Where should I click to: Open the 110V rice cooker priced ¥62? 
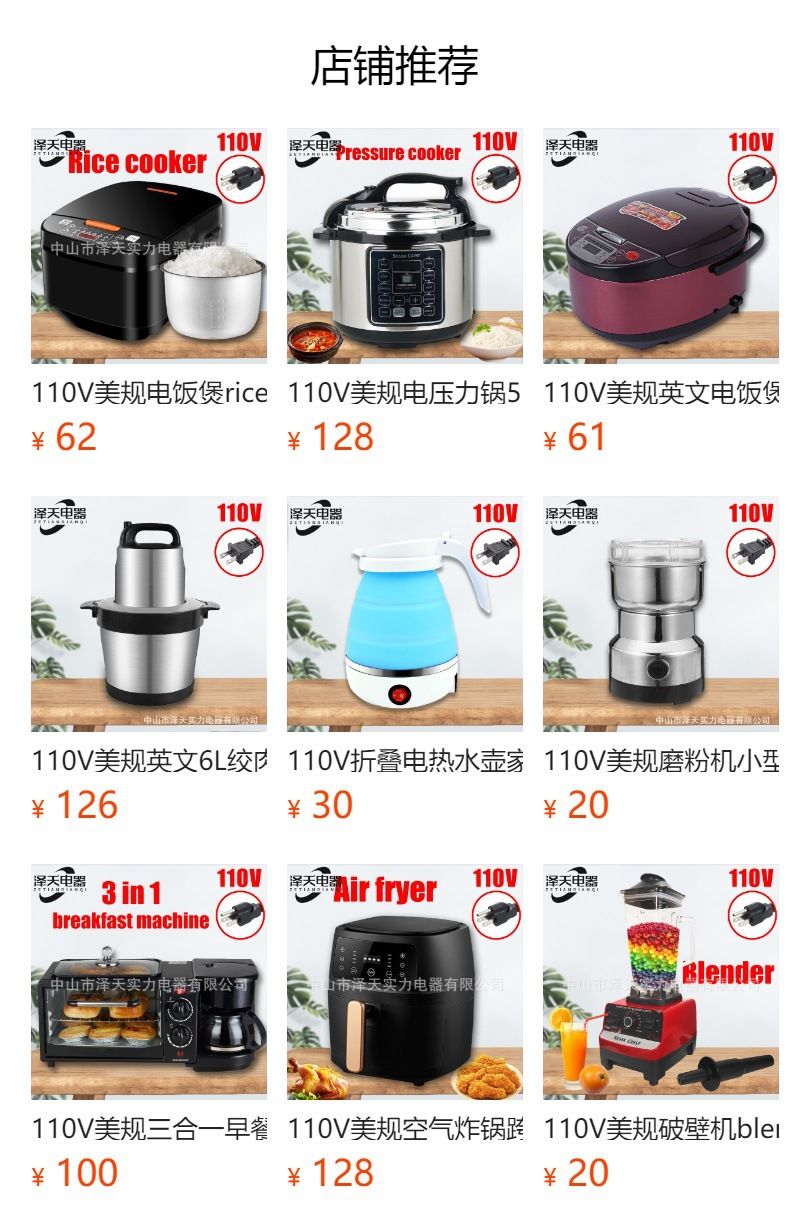pyautogui.click(x=149, y=246)
